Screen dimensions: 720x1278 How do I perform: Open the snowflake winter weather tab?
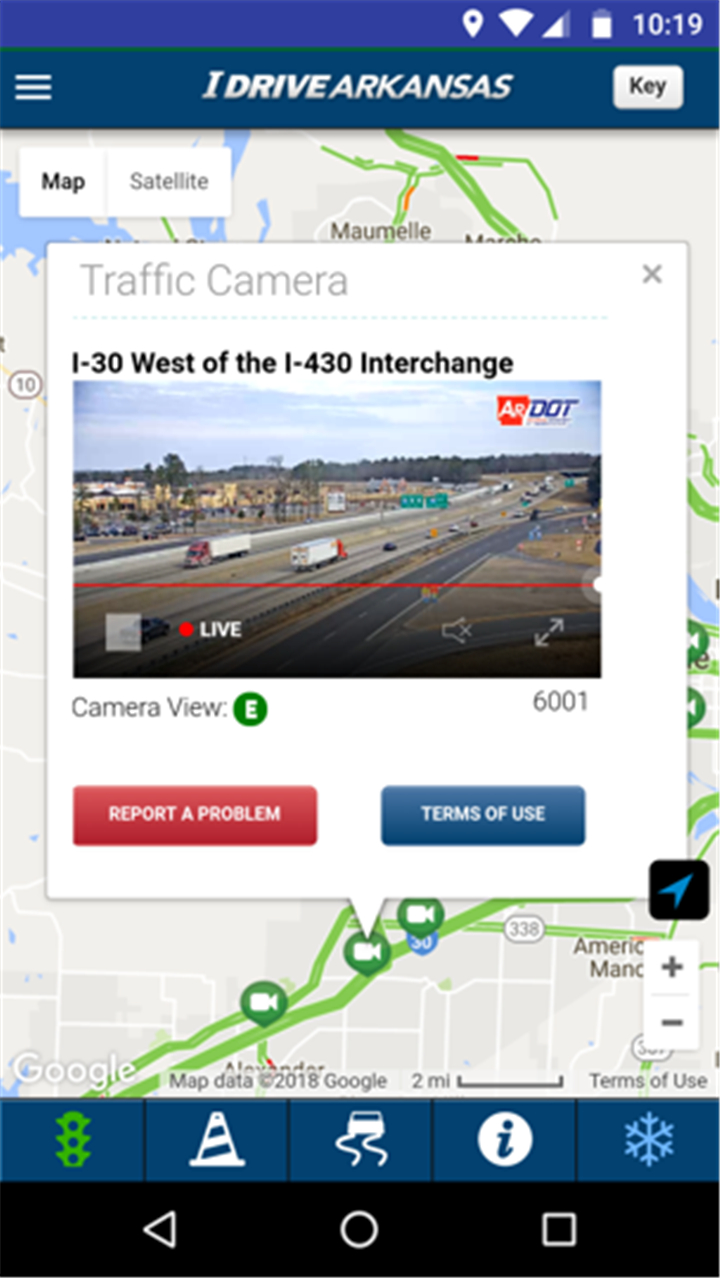(x=649, y=1140)
